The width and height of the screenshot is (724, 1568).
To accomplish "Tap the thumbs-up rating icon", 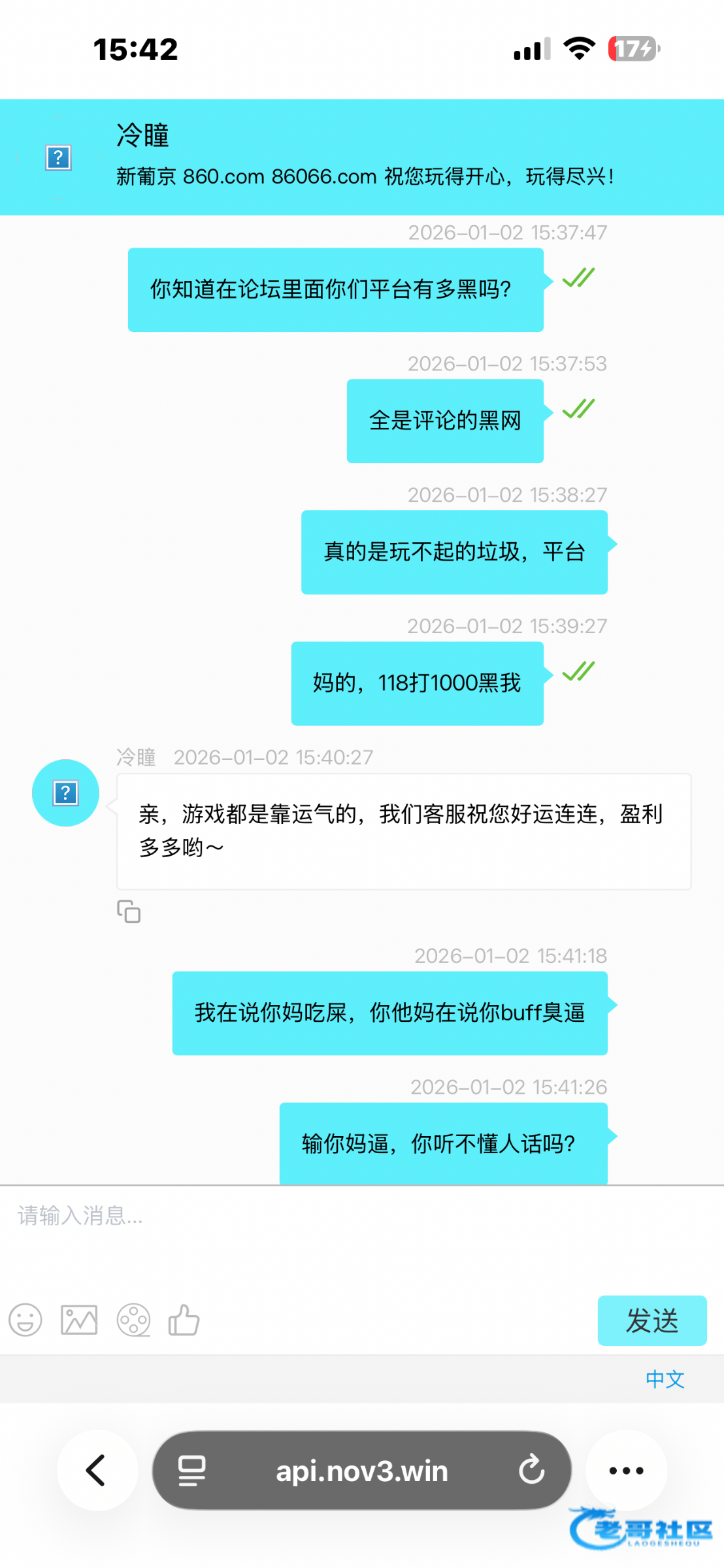I will 184,1320.
